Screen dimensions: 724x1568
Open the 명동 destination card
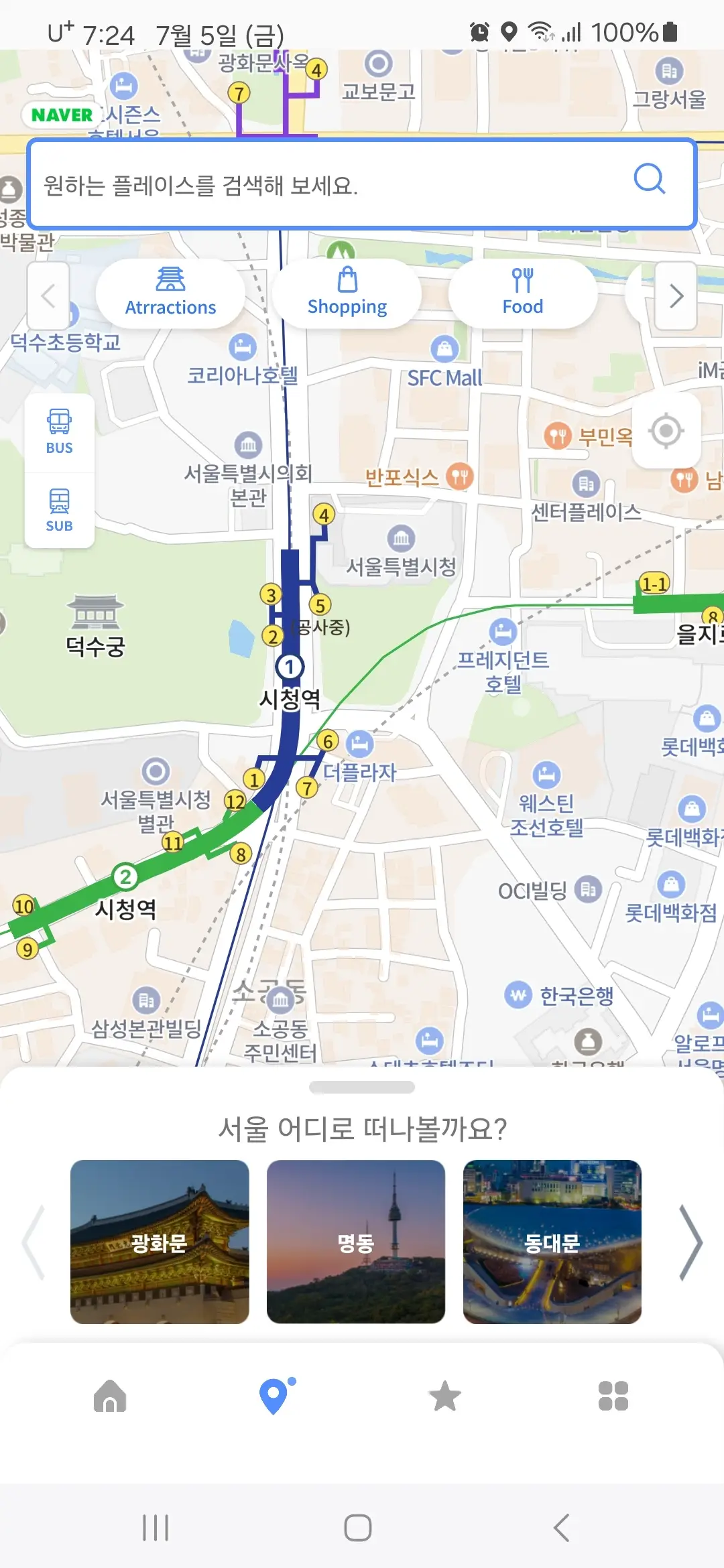tap(356, 1243)
